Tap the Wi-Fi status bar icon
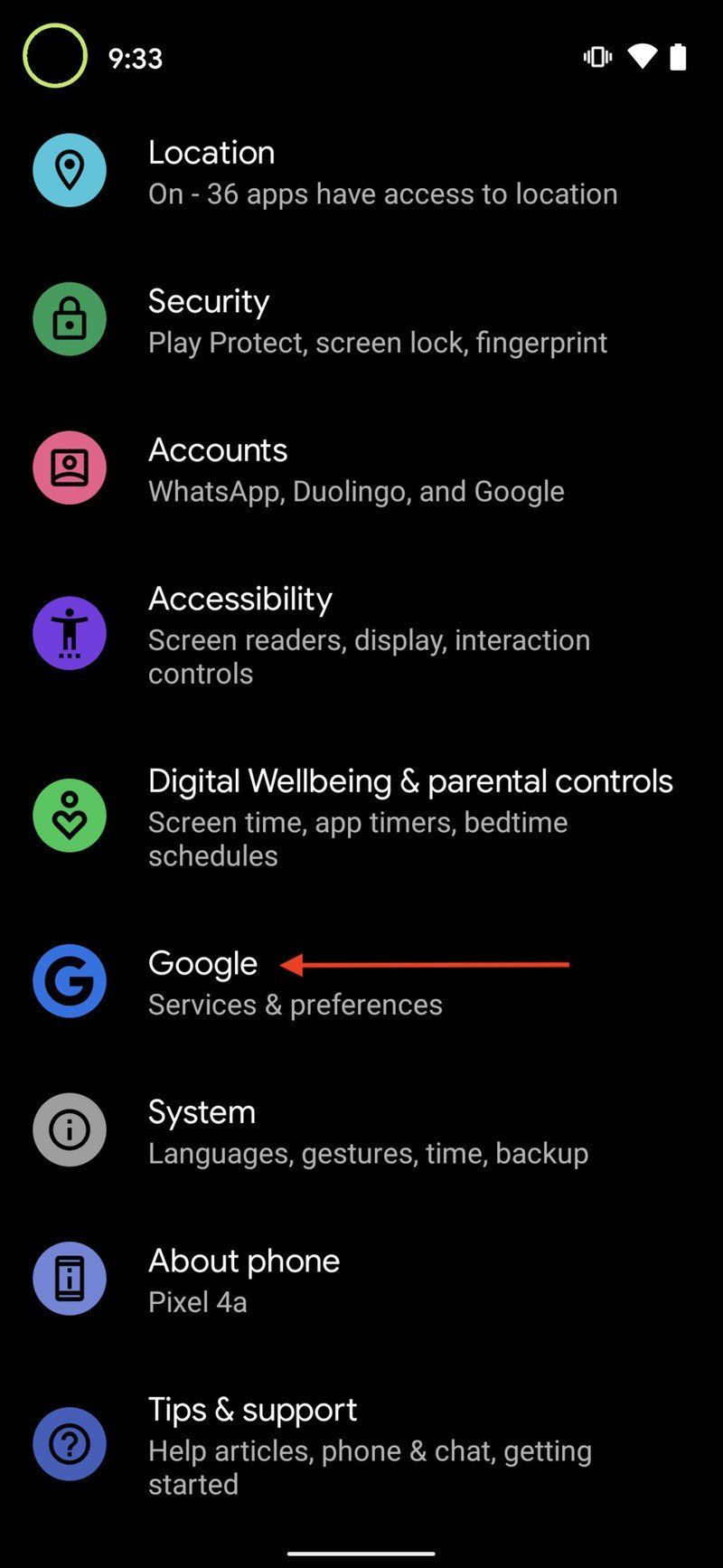The image size is (723, 1568). (x=643, y=56)
